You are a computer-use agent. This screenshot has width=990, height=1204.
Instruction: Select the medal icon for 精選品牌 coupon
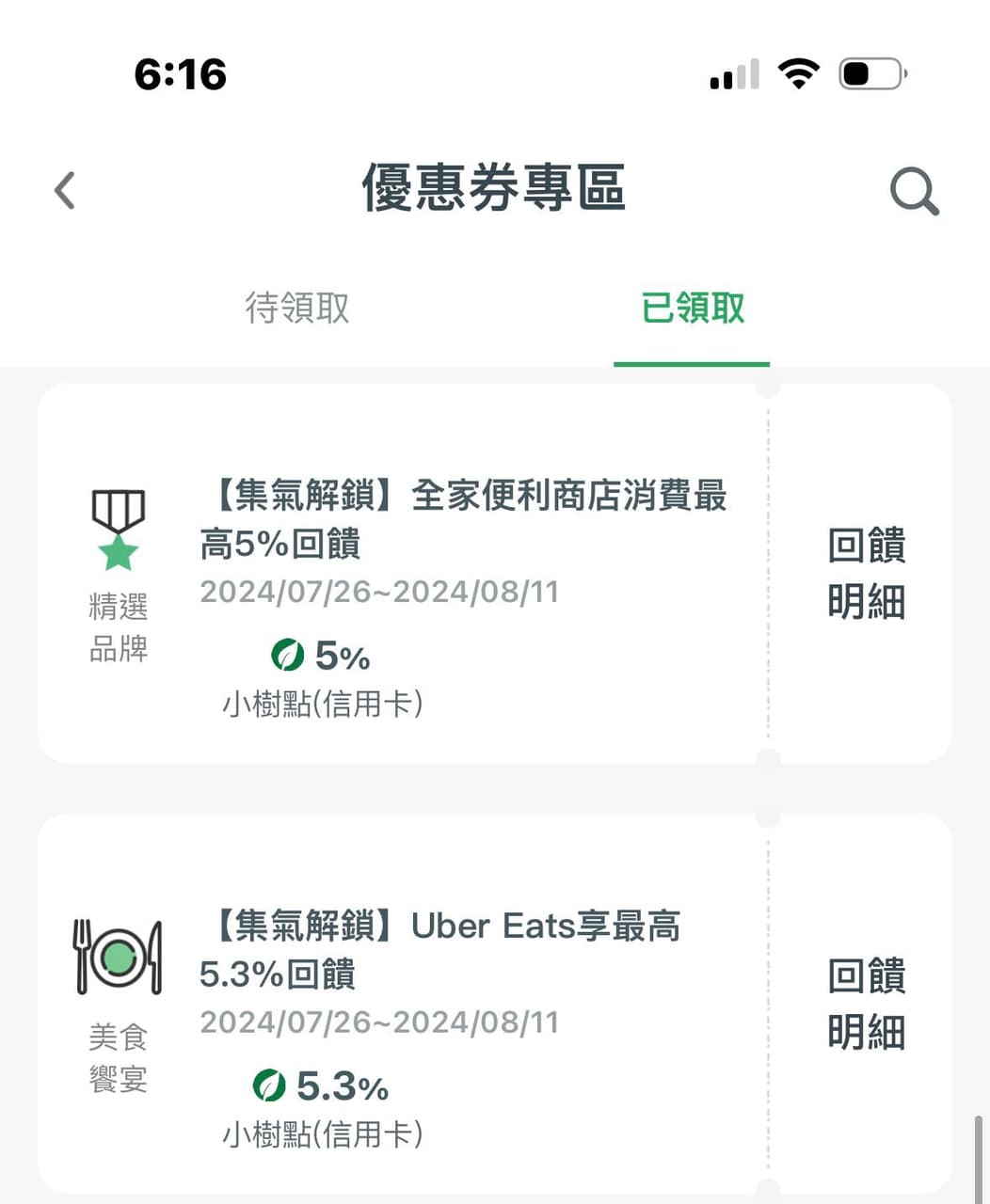click(x=118, y=513)
